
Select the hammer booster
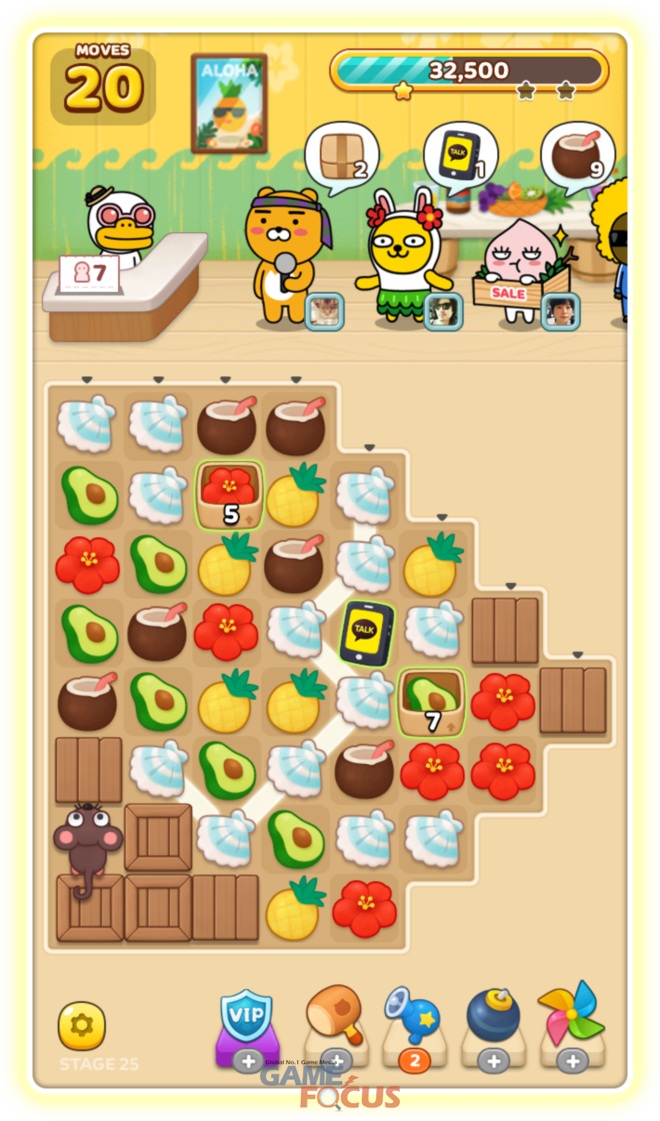coord(335,1020)
